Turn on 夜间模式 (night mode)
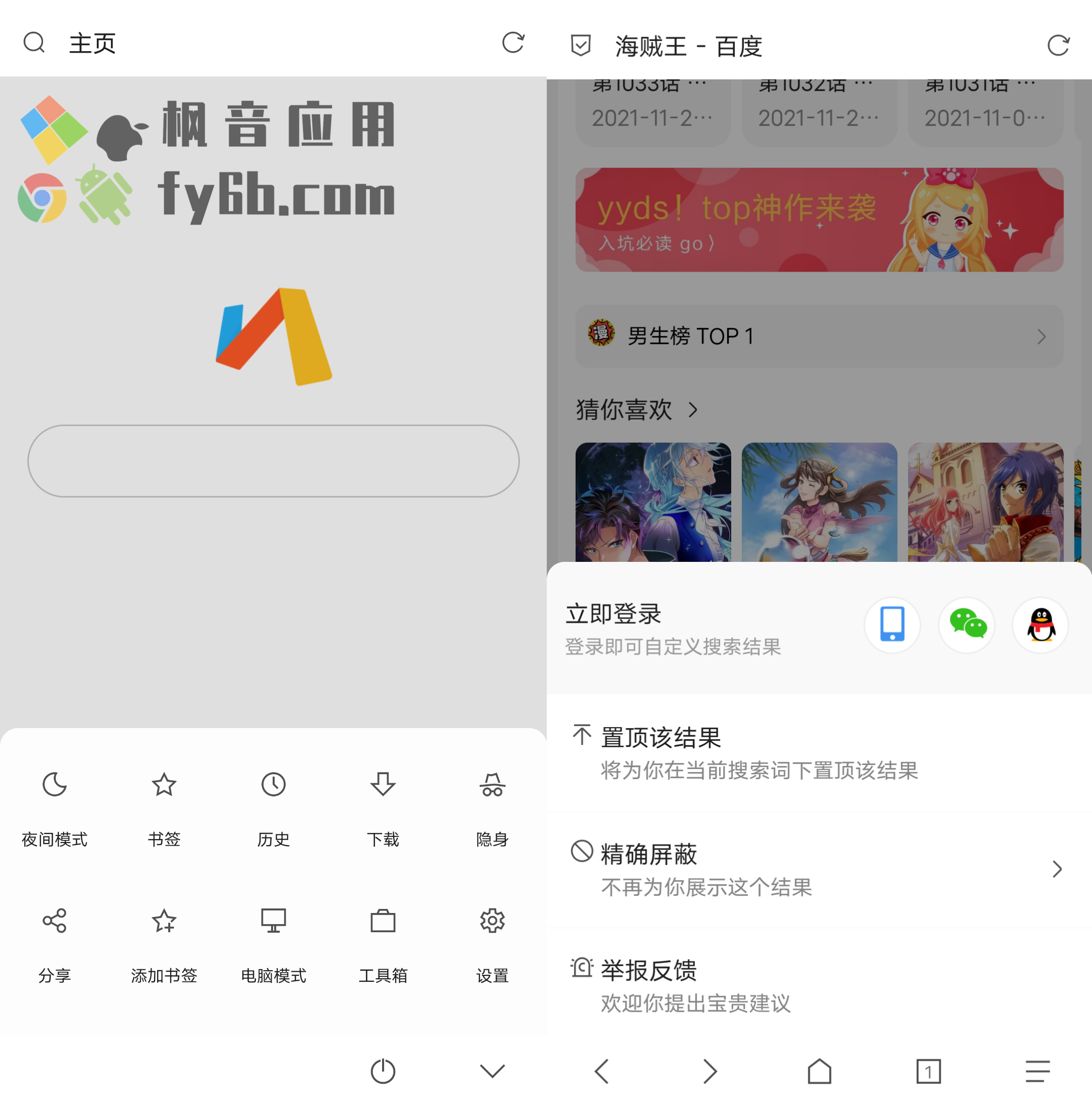Screen dimensions: 1092x1105 [54, 807]
